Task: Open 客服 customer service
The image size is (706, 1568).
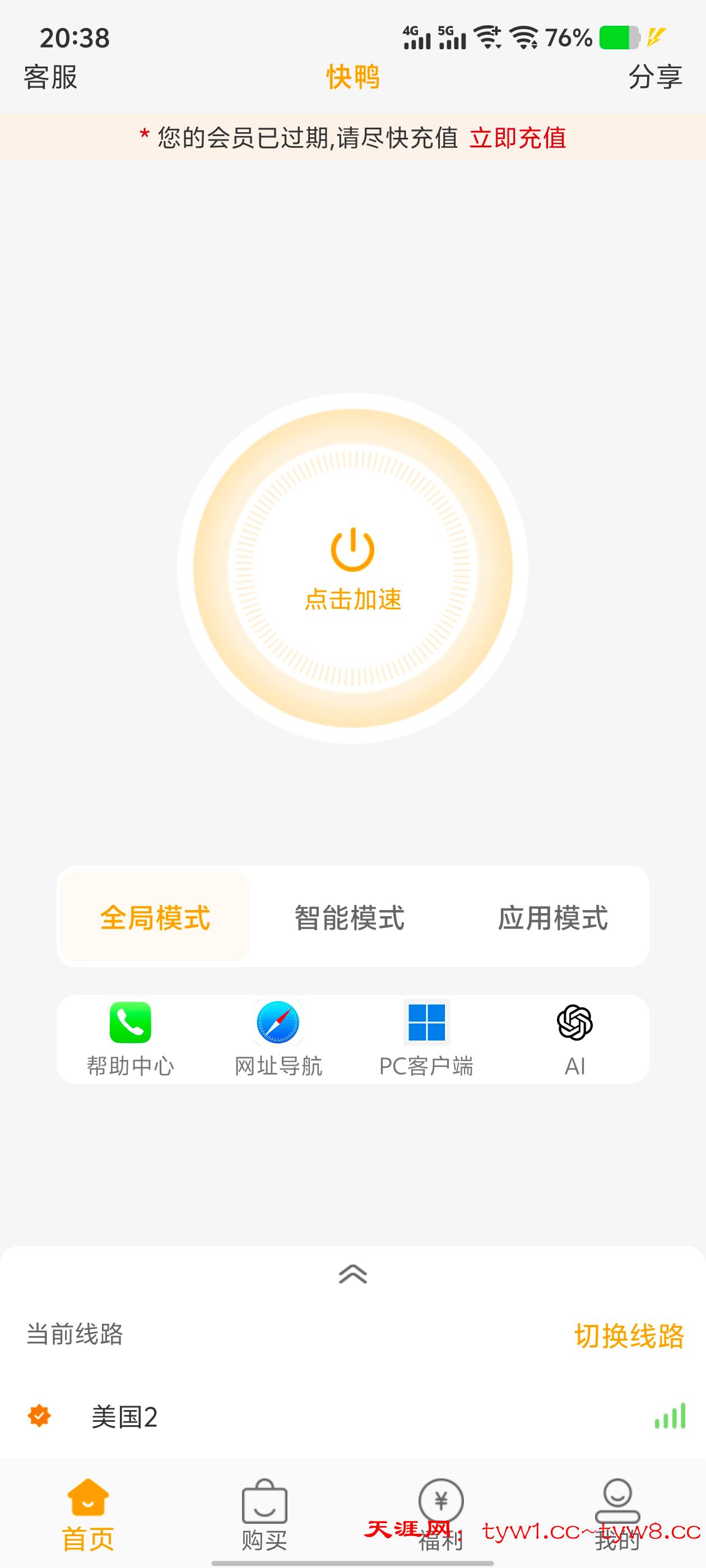Action: tap(50, 77)
